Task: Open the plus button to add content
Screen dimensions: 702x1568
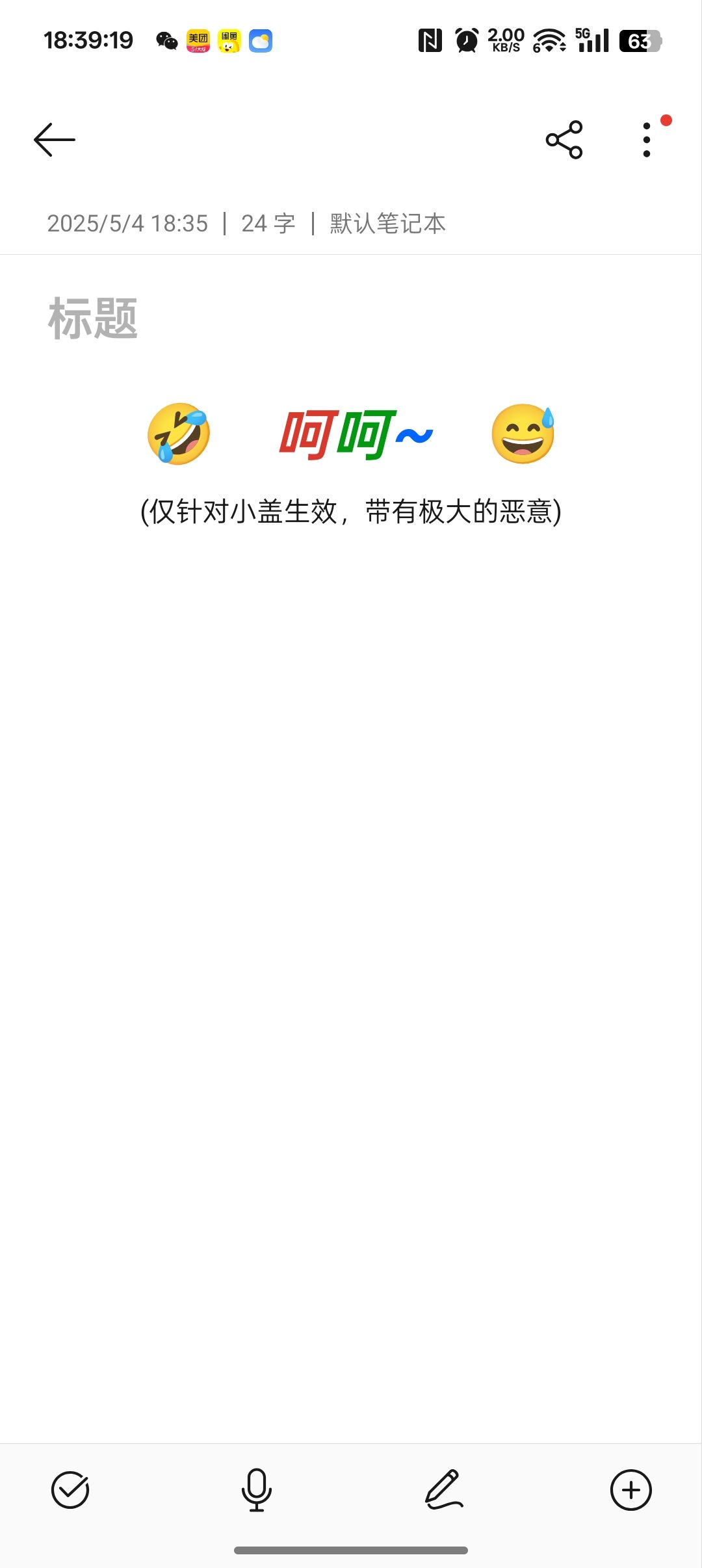Action: (x=630, y=1489)
